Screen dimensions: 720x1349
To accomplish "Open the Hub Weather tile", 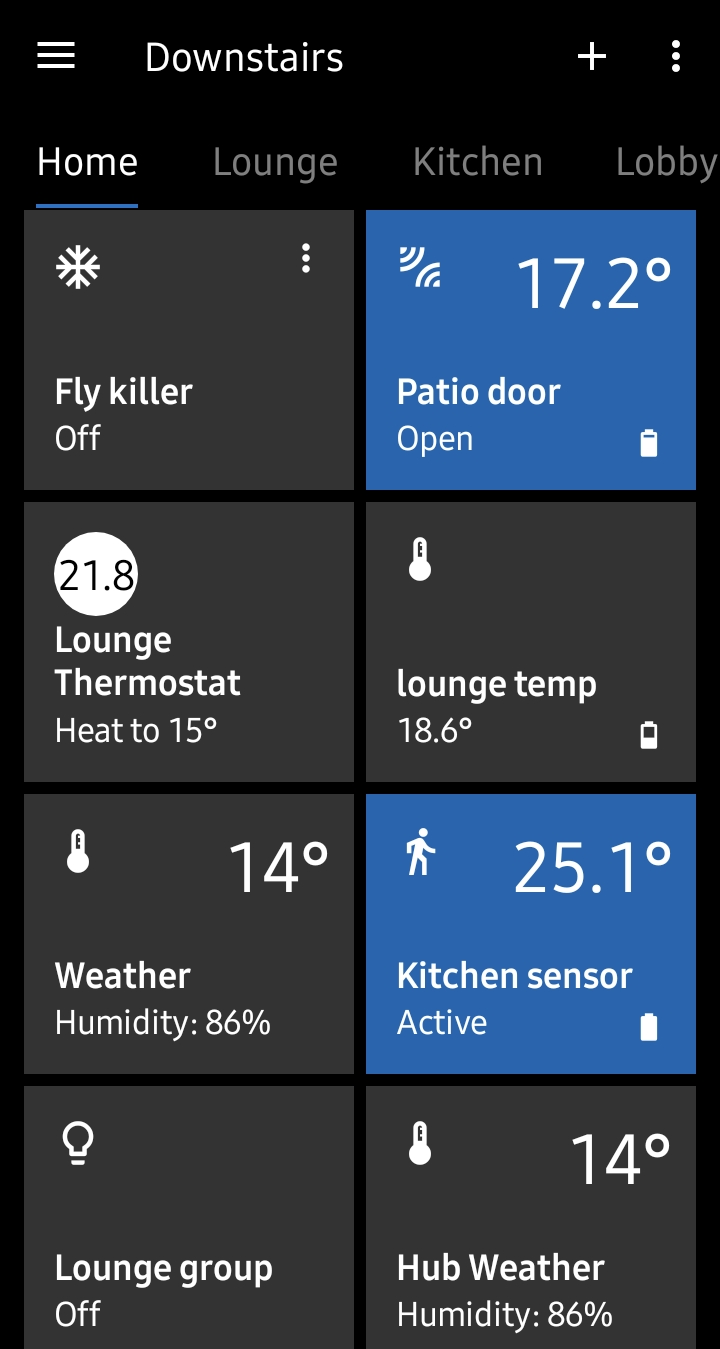I will click(530, 1218).
